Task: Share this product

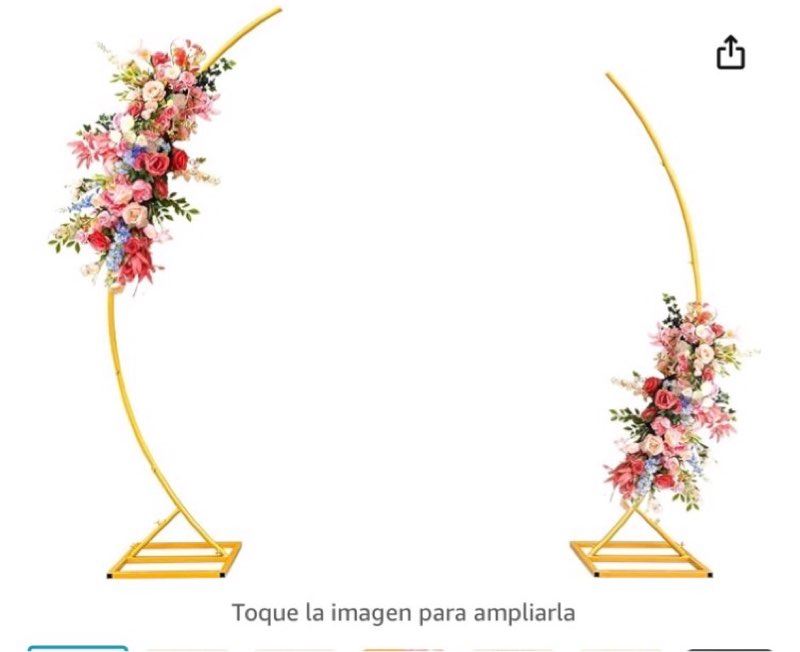Action: tap(731, 53)
